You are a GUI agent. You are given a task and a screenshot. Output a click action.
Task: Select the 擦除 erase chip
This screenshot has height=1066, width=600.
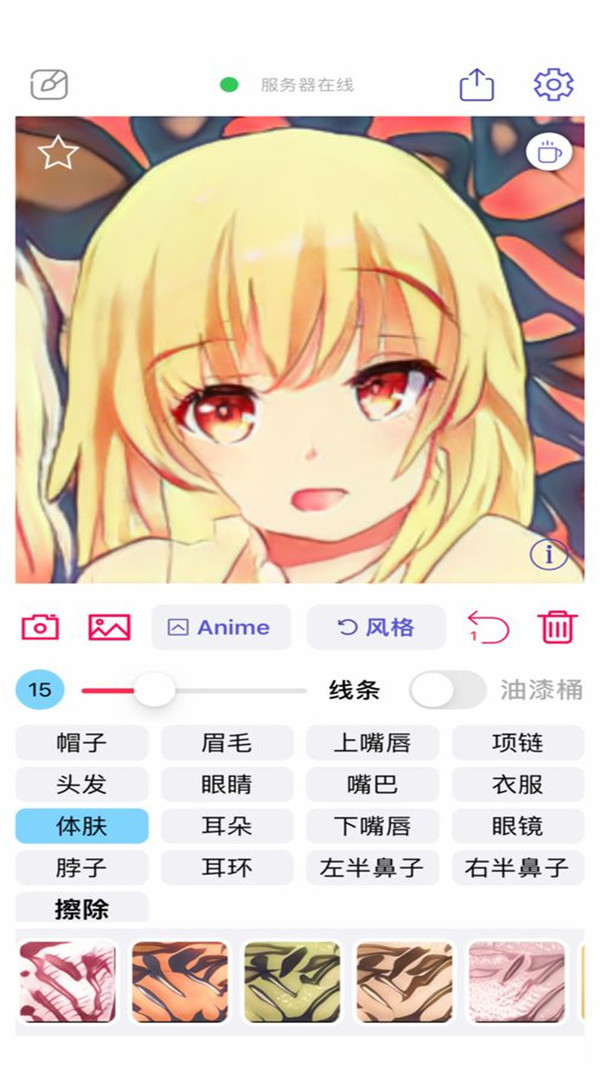tap(82, 909)
